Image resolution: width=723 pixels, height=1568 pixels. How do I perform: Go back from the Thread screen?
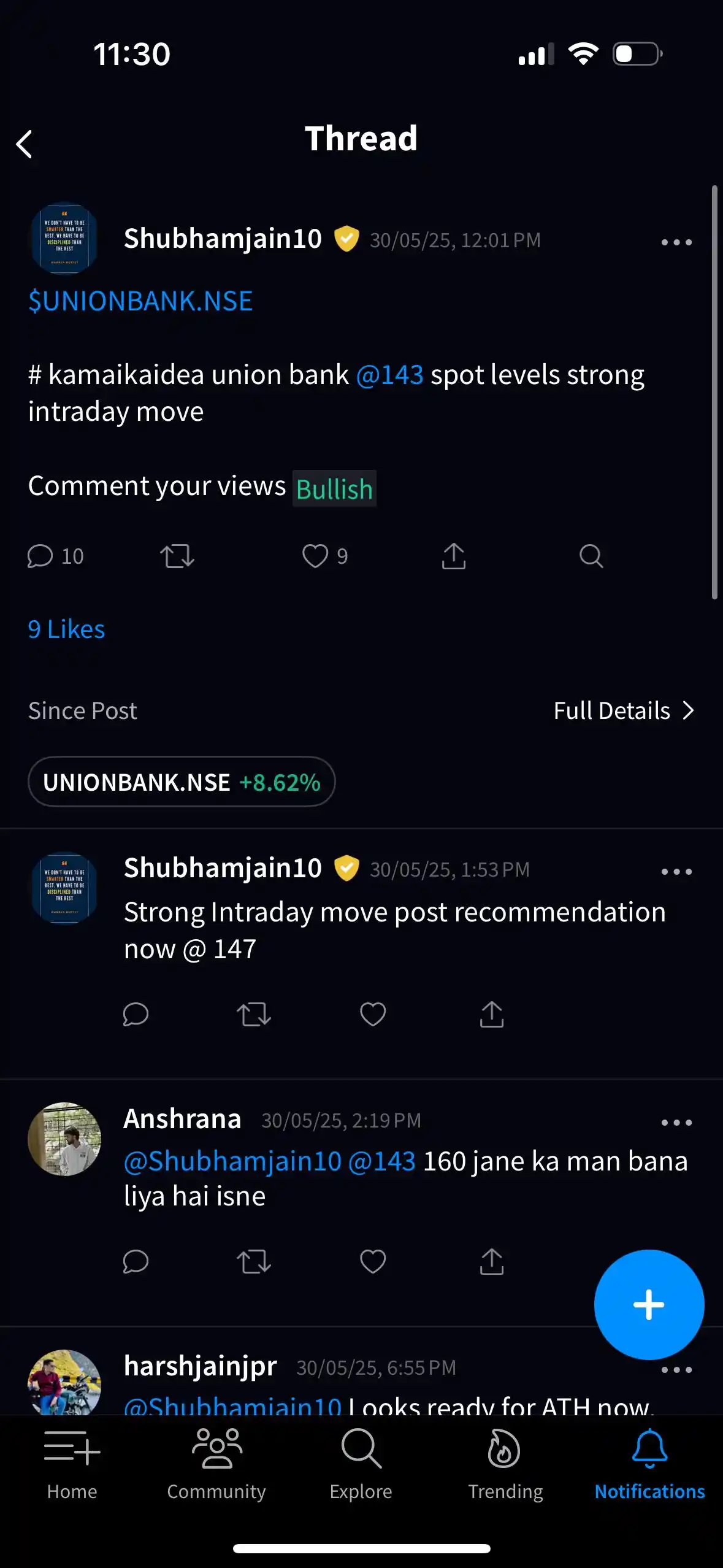point(25,145)
